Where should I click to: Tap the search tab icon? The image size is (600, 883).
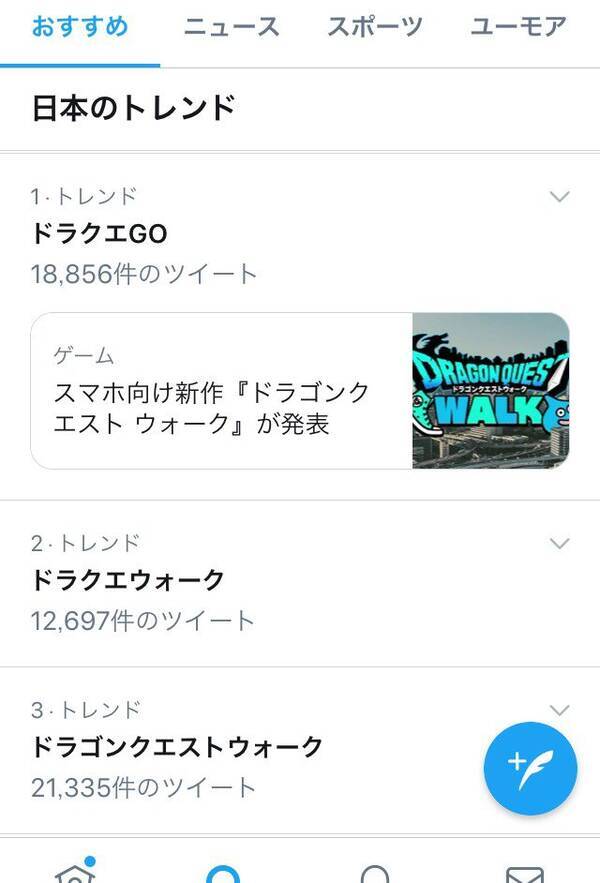pyautogui.click(x=224, y=874)
